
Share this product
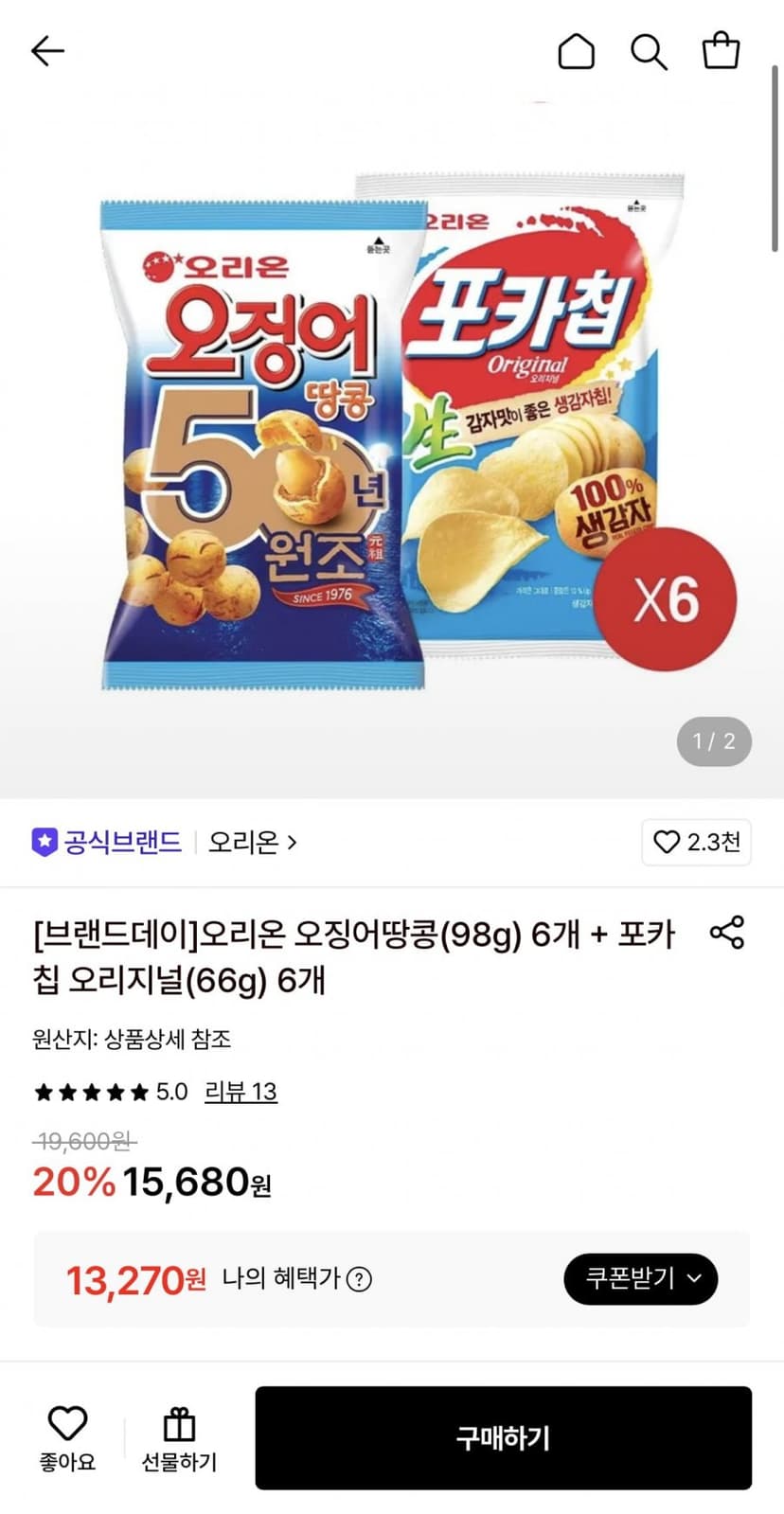pyautogui.click(x=727, y=933)
